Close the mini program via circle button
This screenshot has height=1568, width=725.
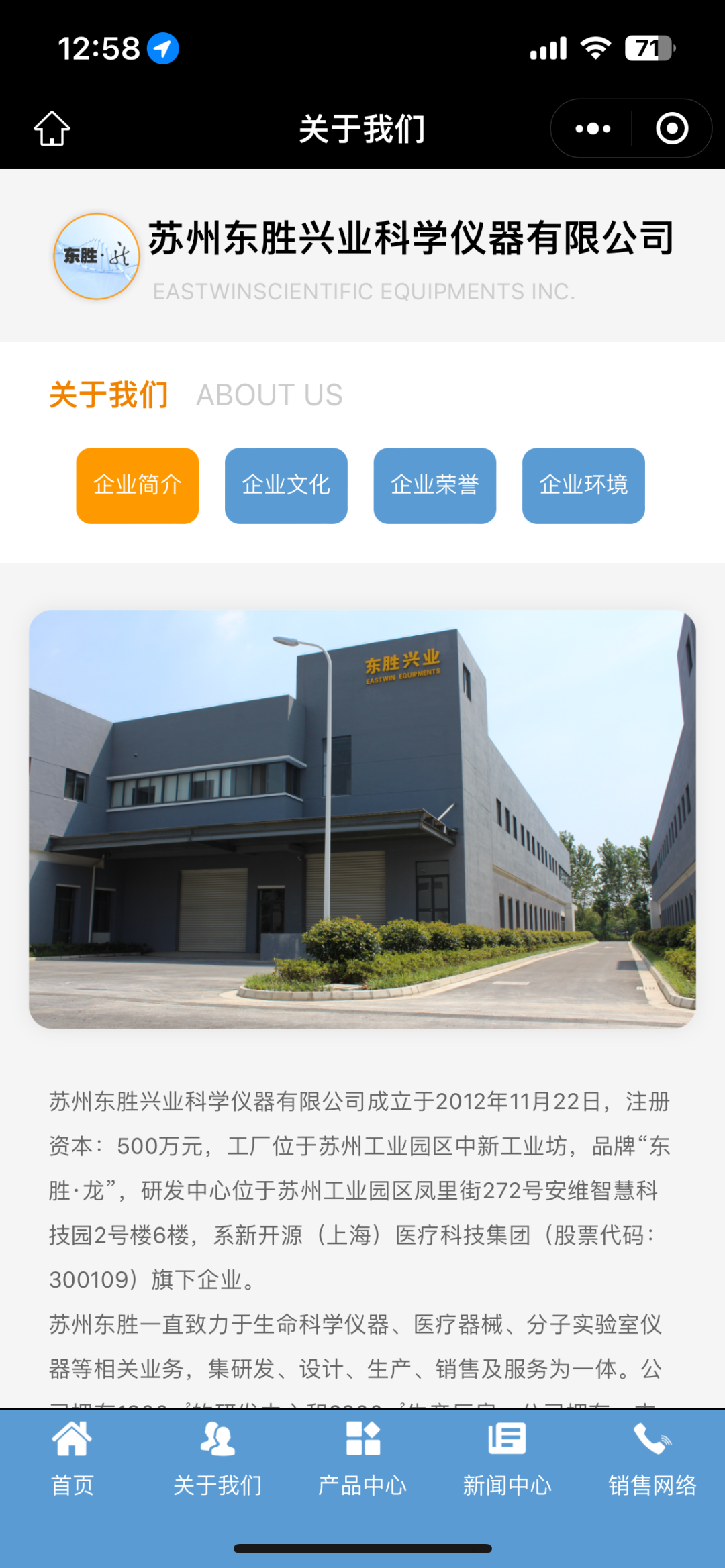pos(672,128)
